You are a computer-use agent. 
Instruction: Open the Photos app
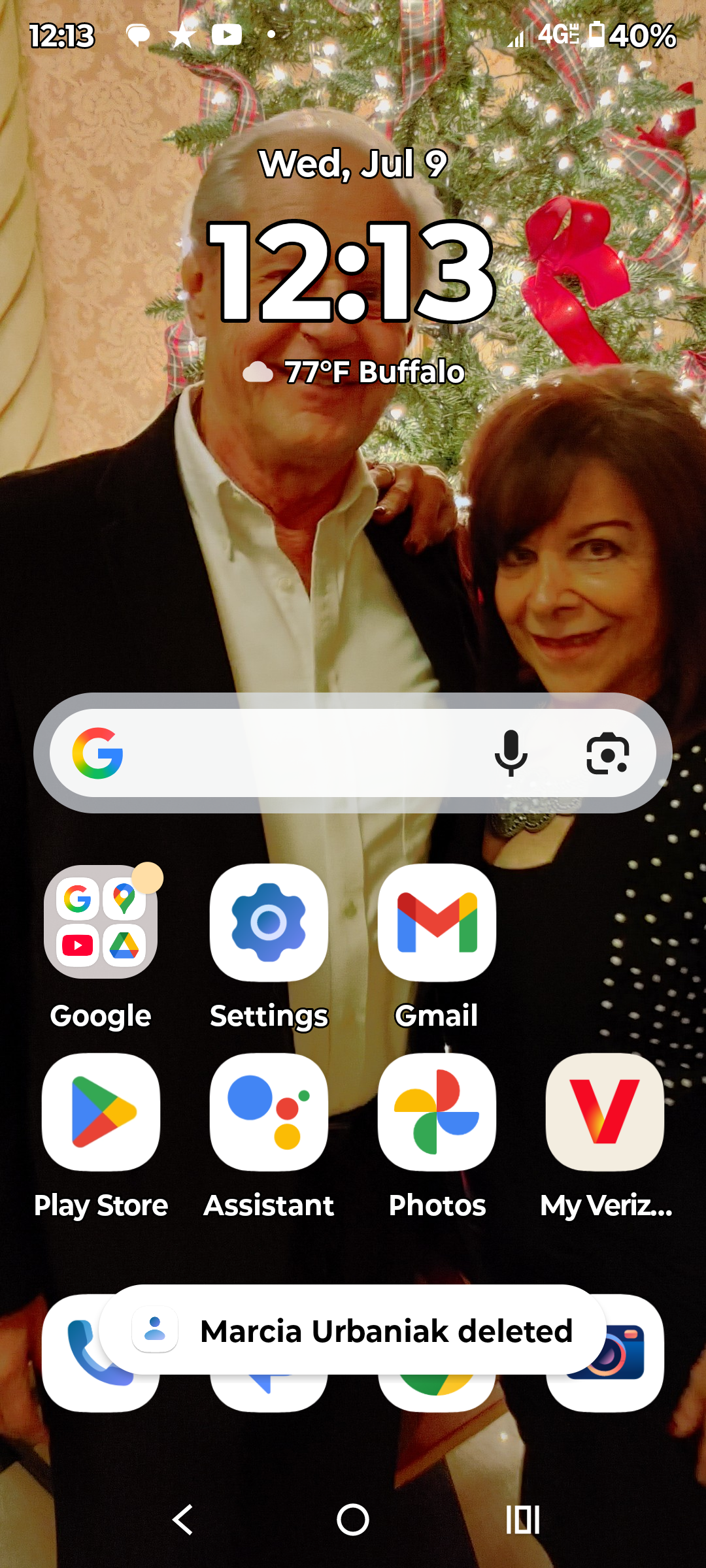pos(437,1111)
